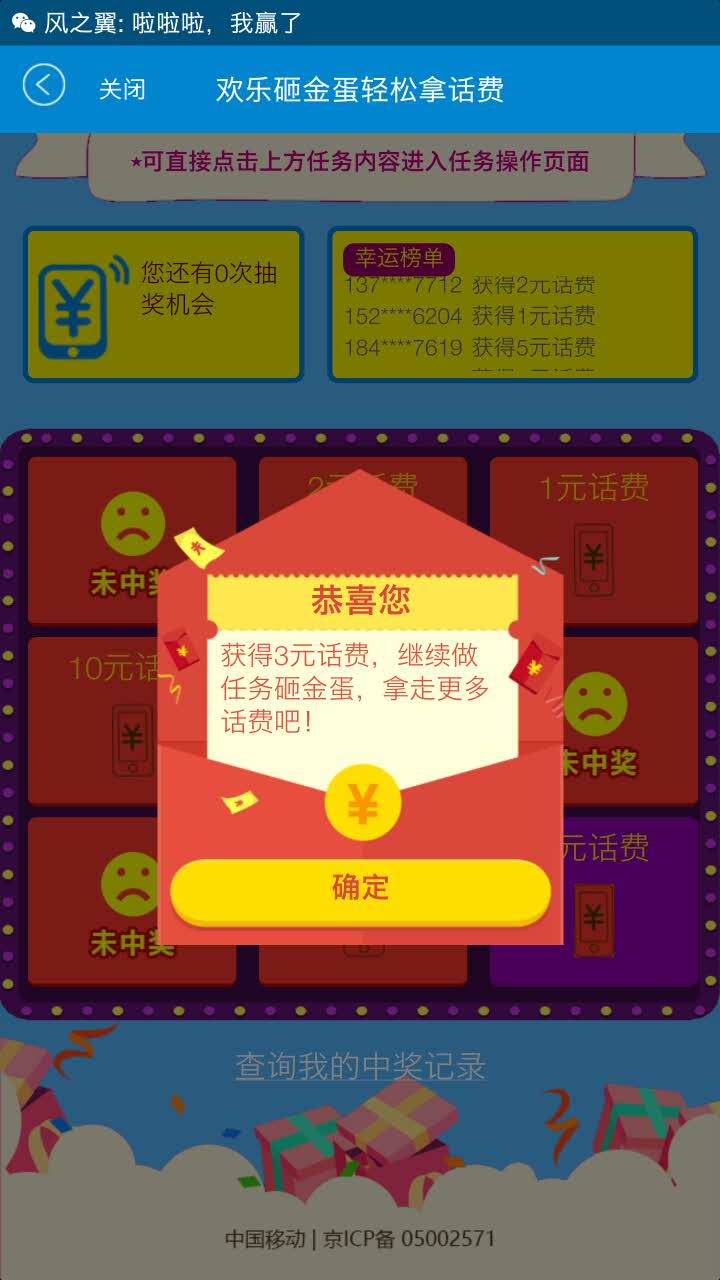Open the WeChat notification from 风之翼
The height and width of the screenshot is (1280, 720).
[160, 22]
